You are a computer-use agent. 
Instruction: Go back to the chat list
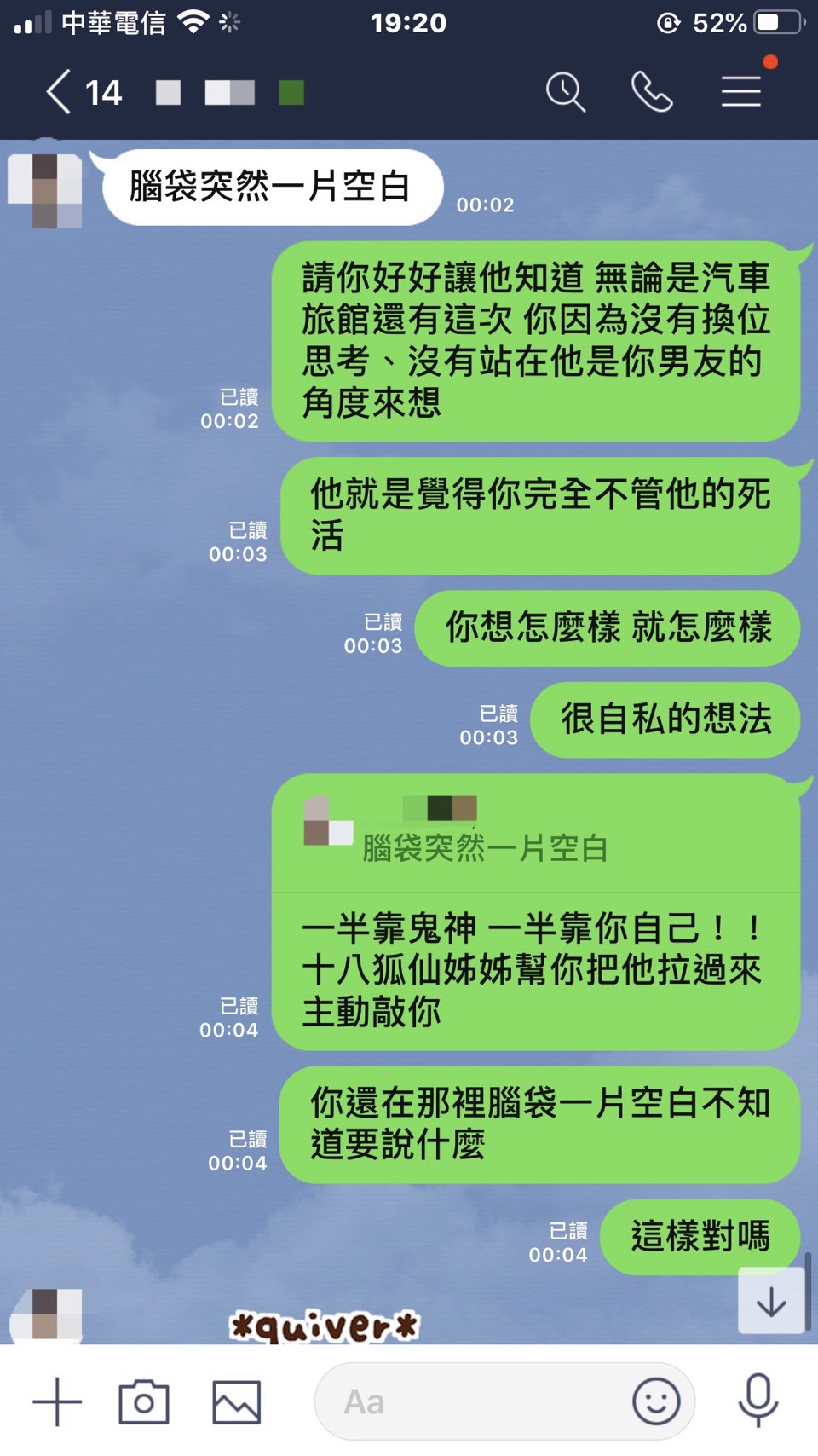tap(58, 92)
